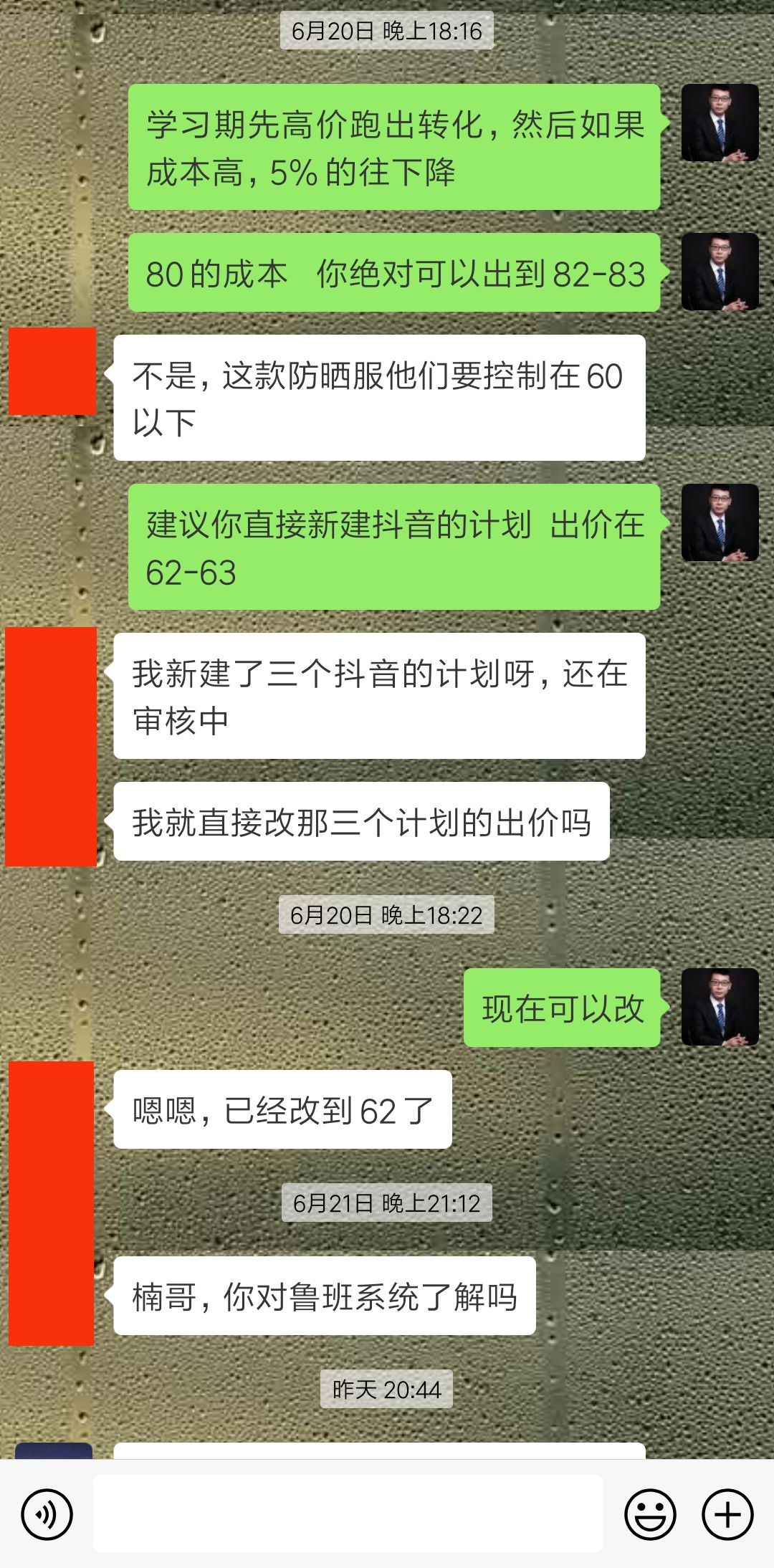Open avatar beside '建议你直接新建抖音的计划' message
The width and height of the screenshot is (774, 1568).
[720, 522]
